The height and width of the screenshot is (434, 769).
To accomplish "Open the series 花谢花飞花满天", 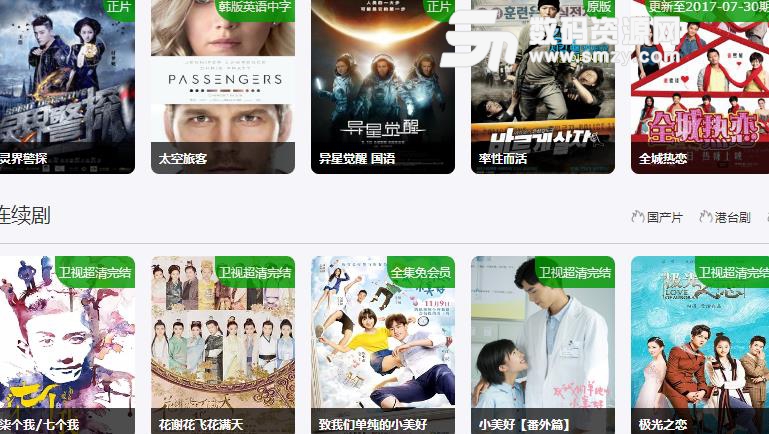I will coord(222,345).
